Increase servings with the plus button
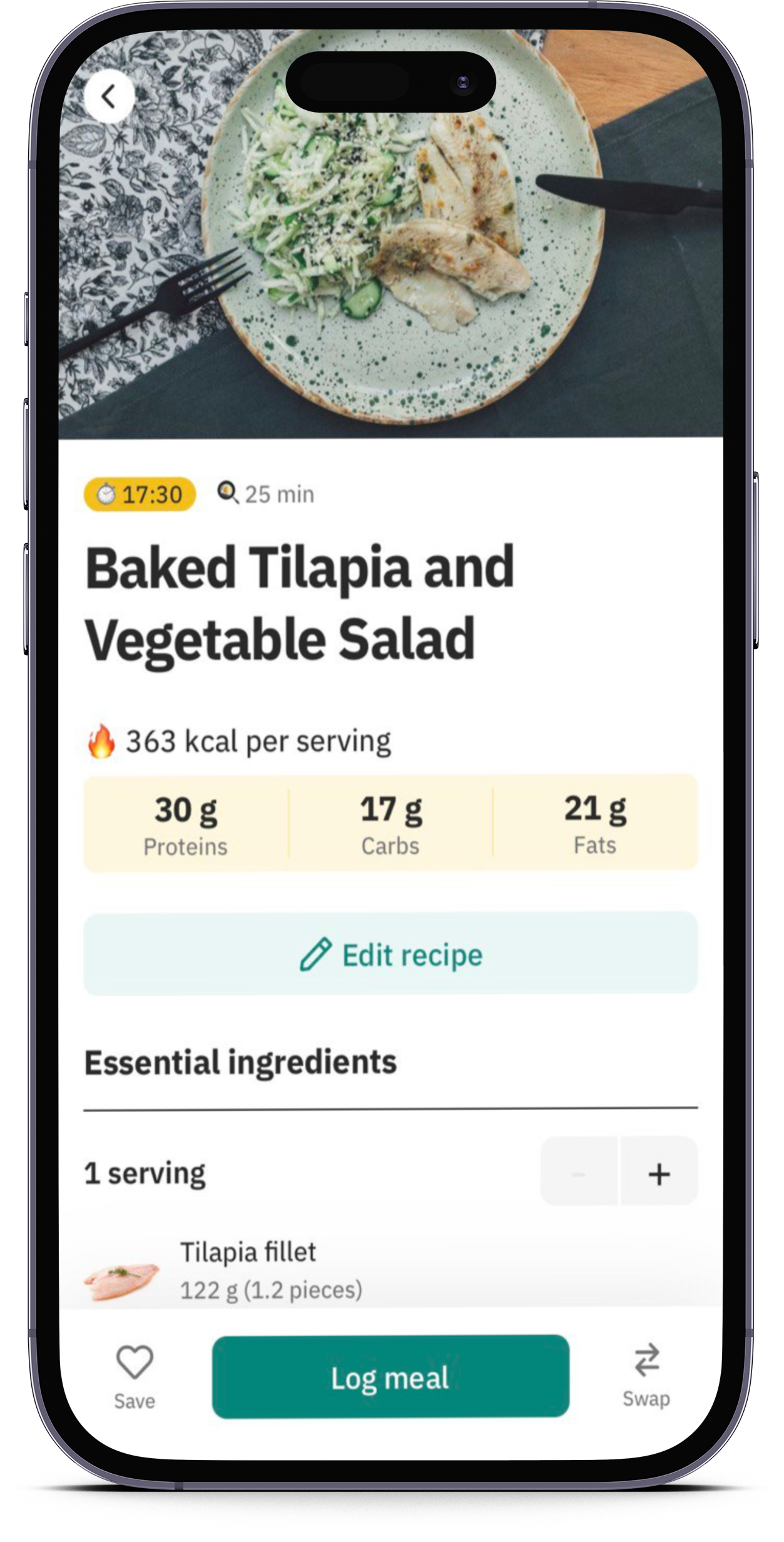 [x=659, y=1173]
